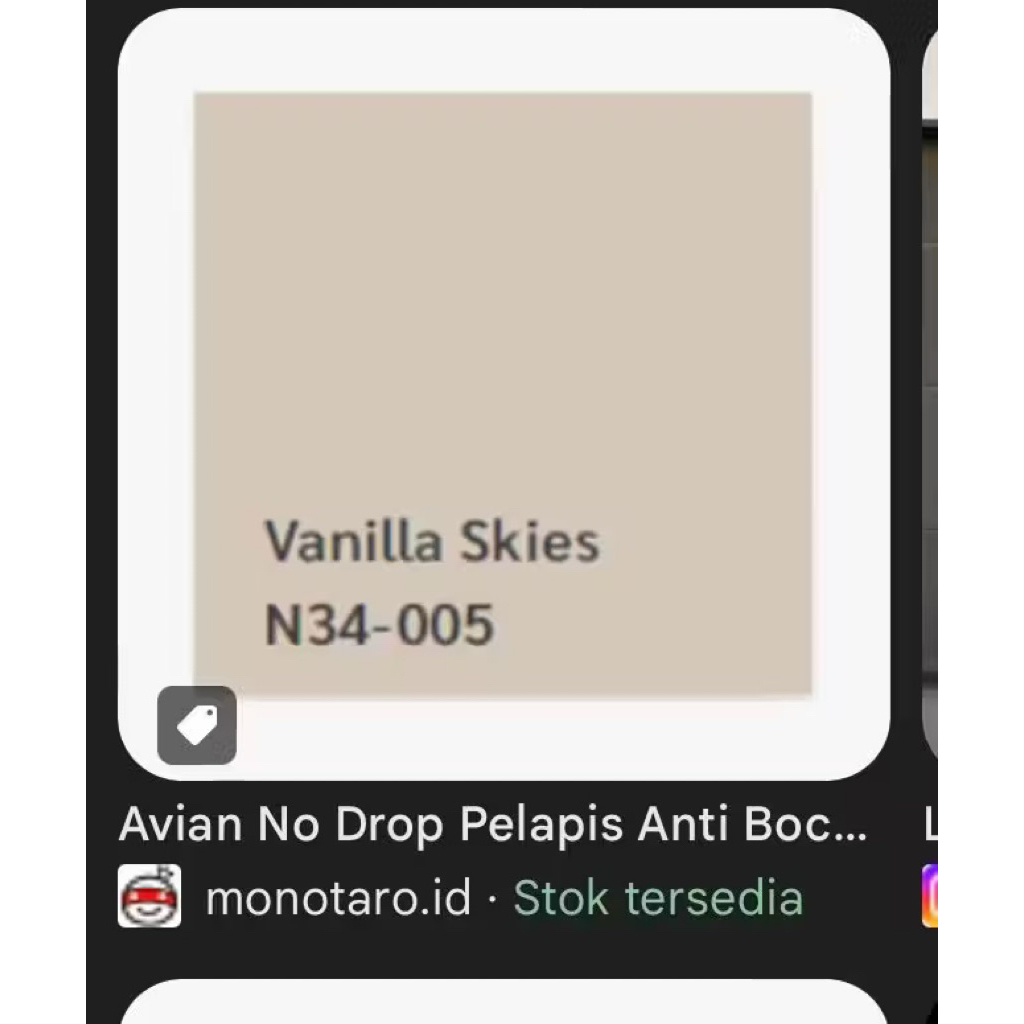The height and width of the screenshot is (1024, 1024).
Task: Open the Vanilla Skies N34-005 image result
Action: pos(503,393)
